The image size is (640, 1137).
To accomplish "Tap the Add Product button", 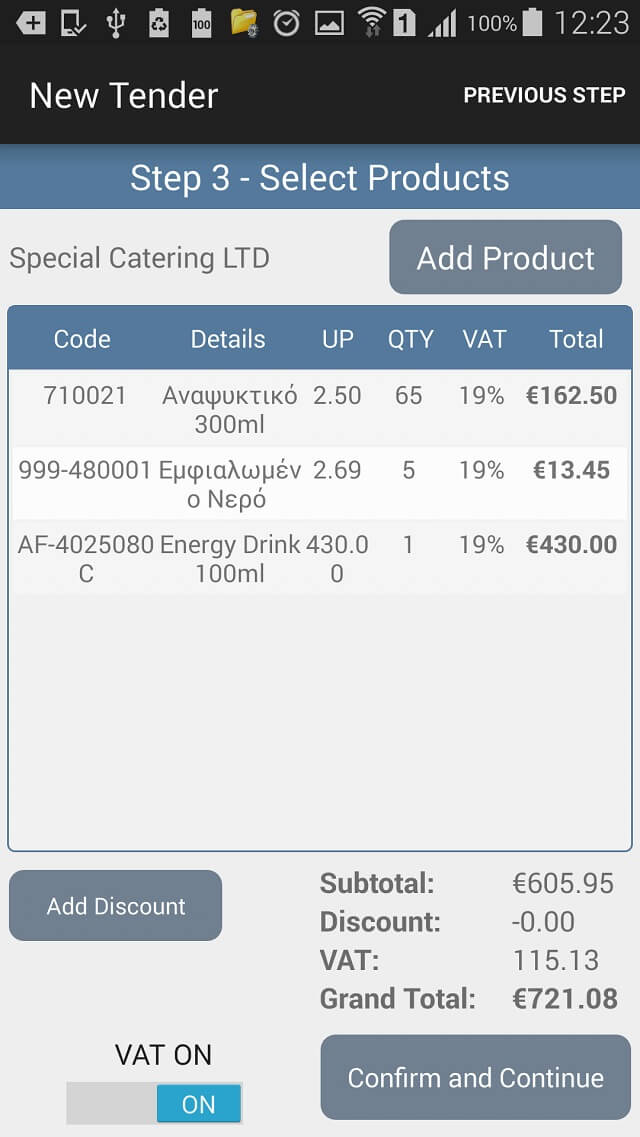I will (505, 257).
